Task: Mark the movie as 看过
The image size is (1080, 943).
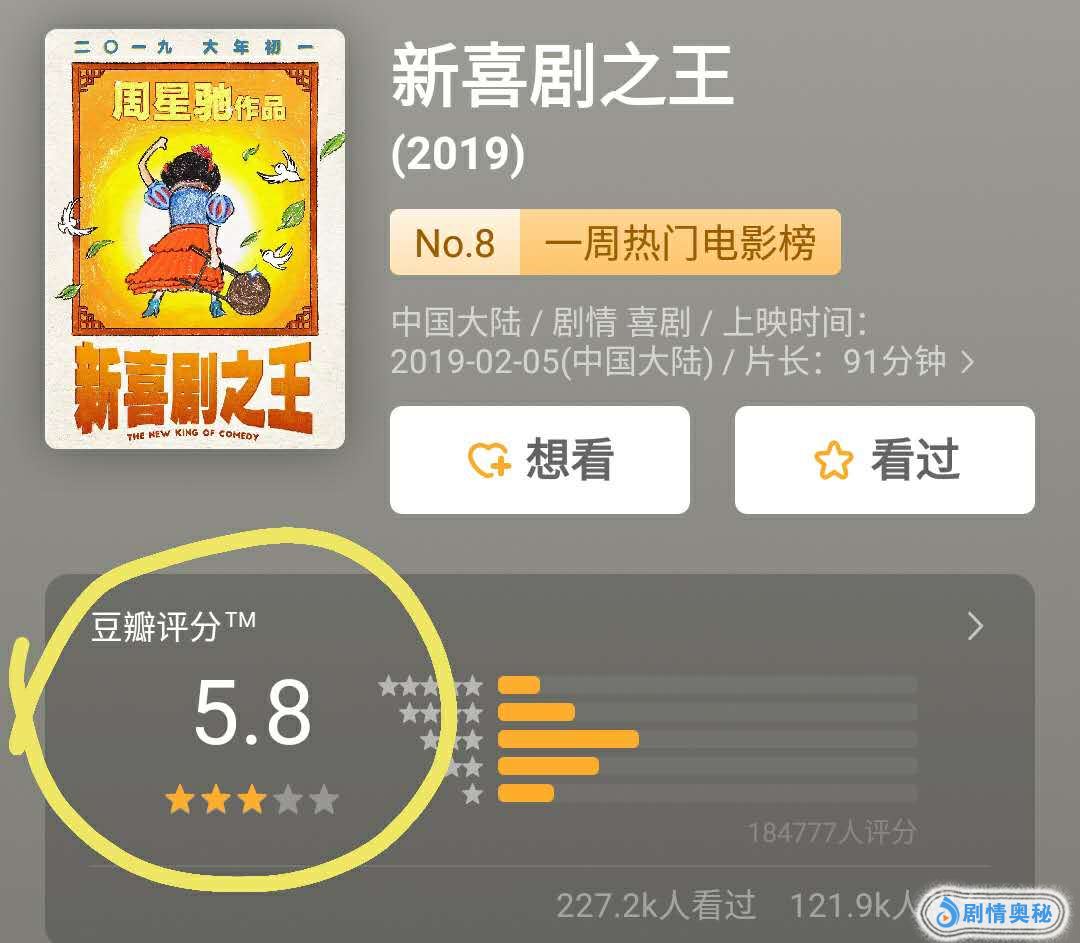Action: (x=884, y=460)
